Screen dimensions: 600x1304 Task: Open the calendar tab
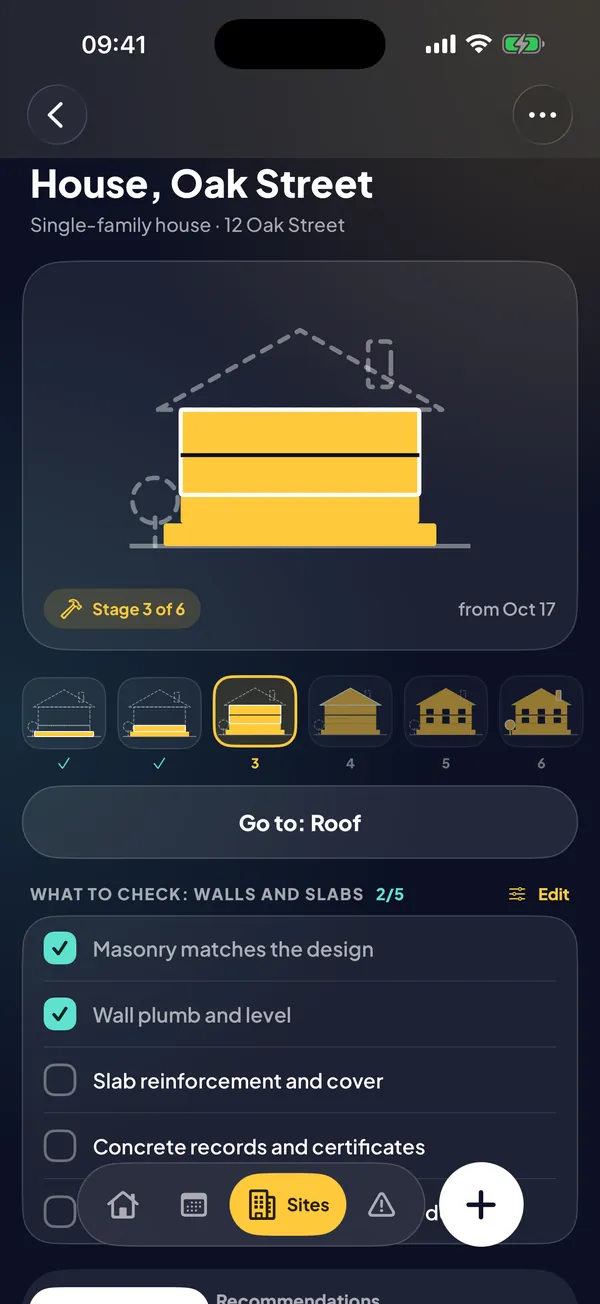pos(194,1205)
